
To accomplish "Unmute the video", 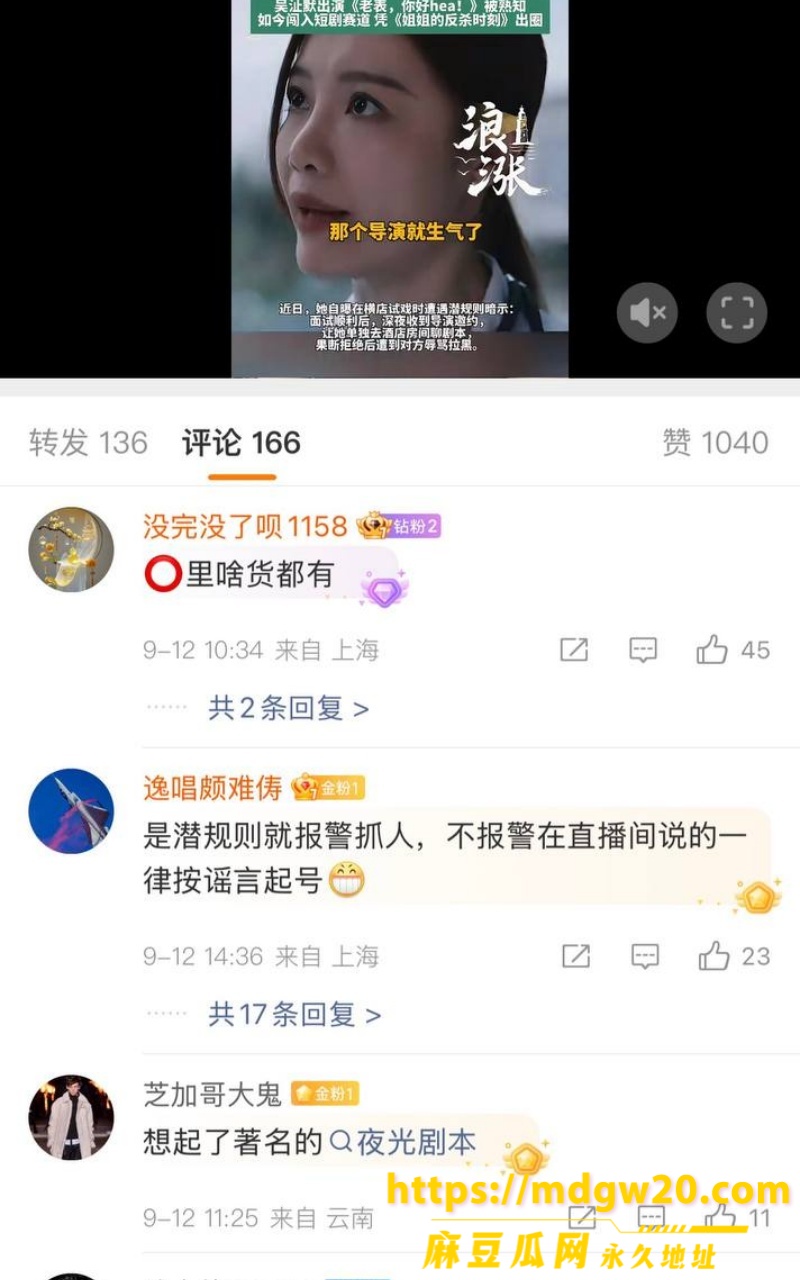I will [647, 313].
